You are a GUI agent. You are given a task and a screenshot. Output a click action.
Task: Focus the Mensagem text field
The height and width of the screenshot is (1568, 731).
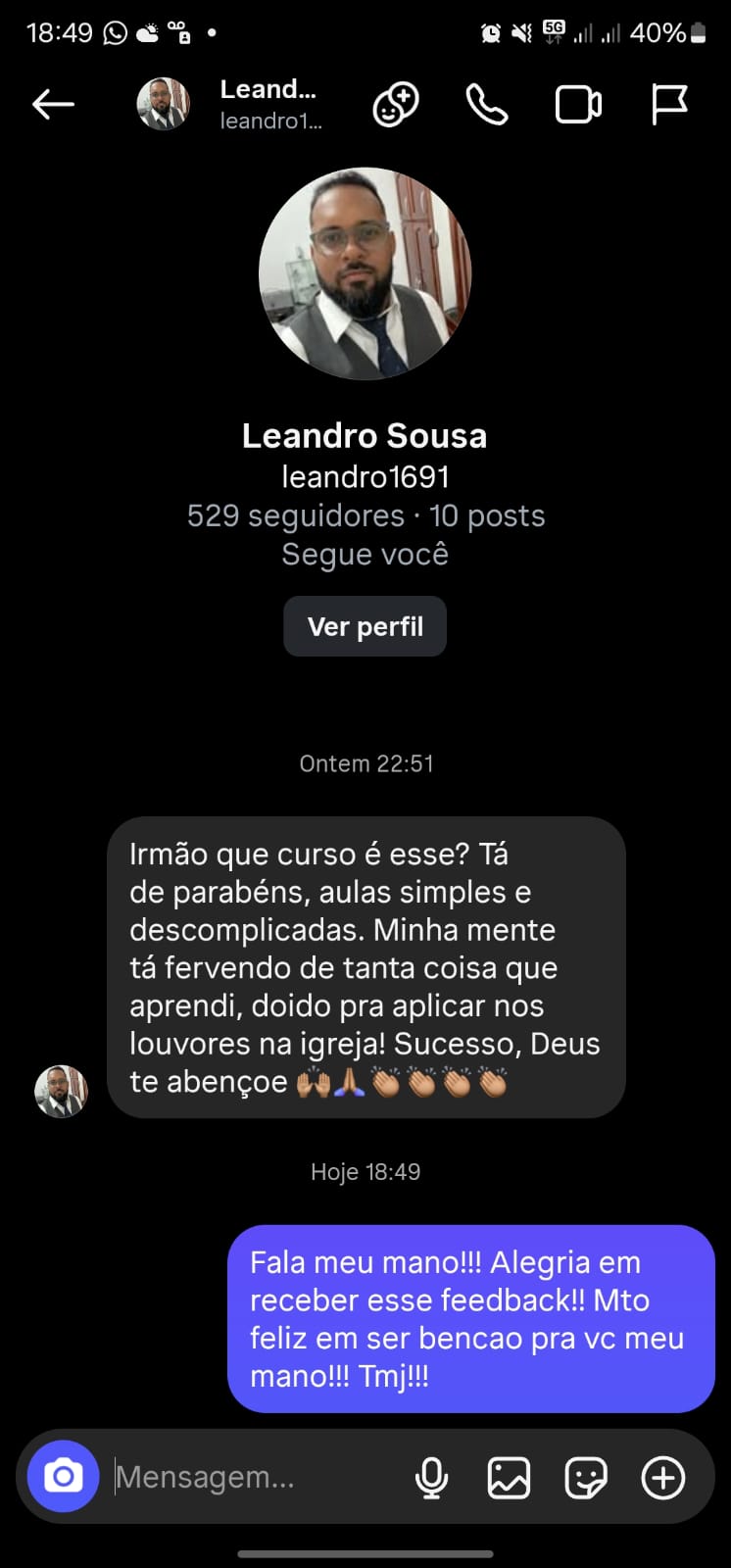pos(255,1477)
